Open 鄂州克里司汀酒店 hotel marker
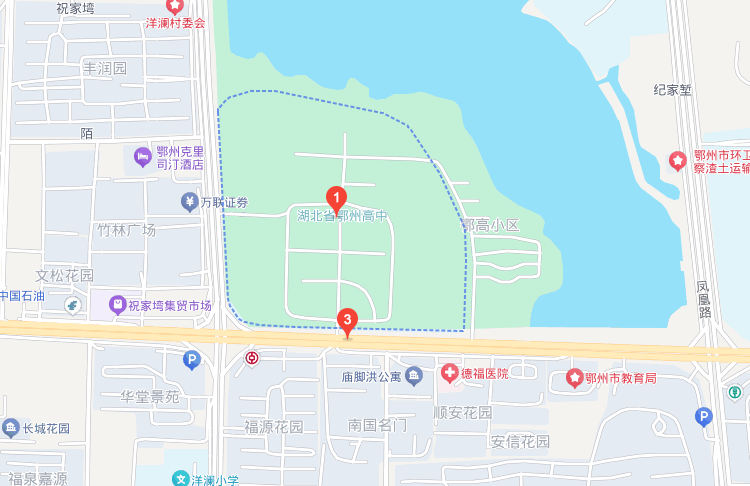This screenshot has width=750, height=486. (143, 156)
